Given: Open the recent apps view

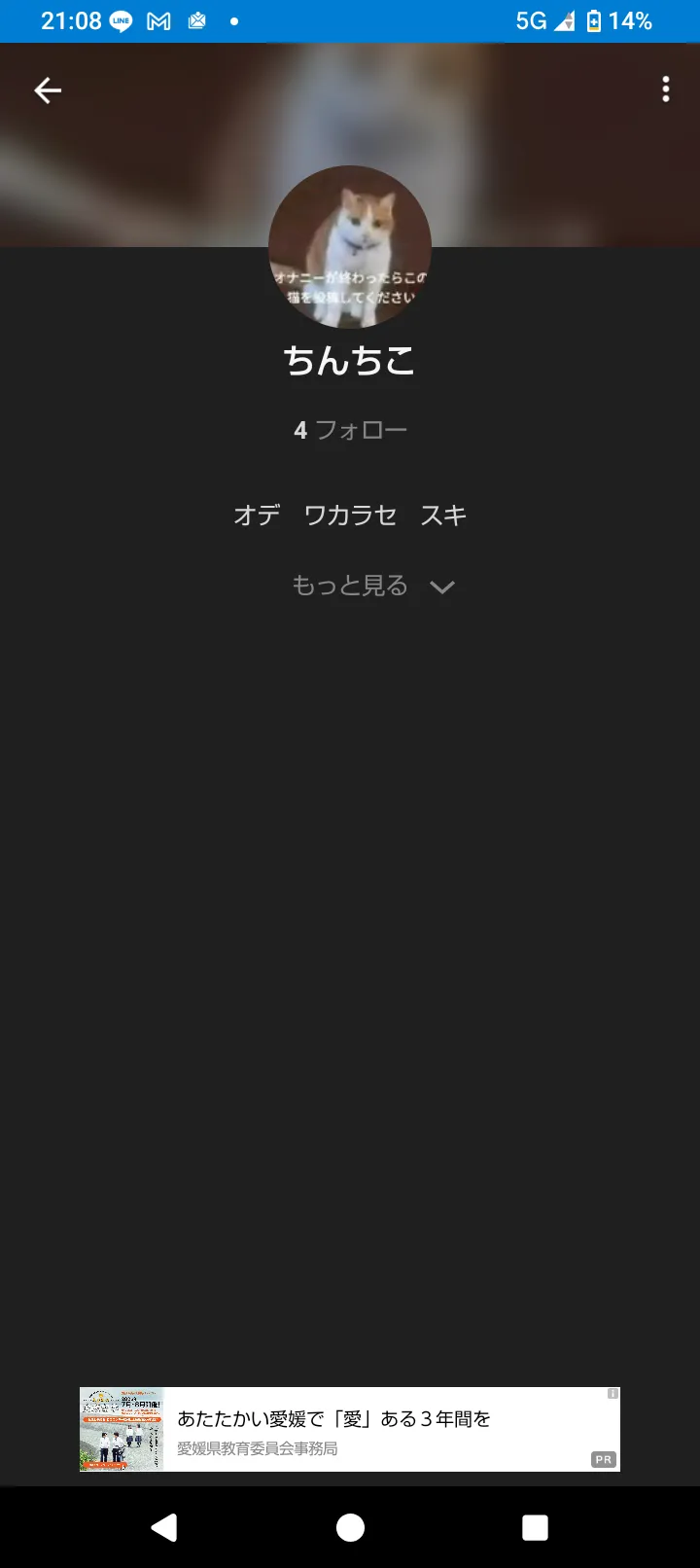Looking at the screenshot, I should tap(535, 1527).
